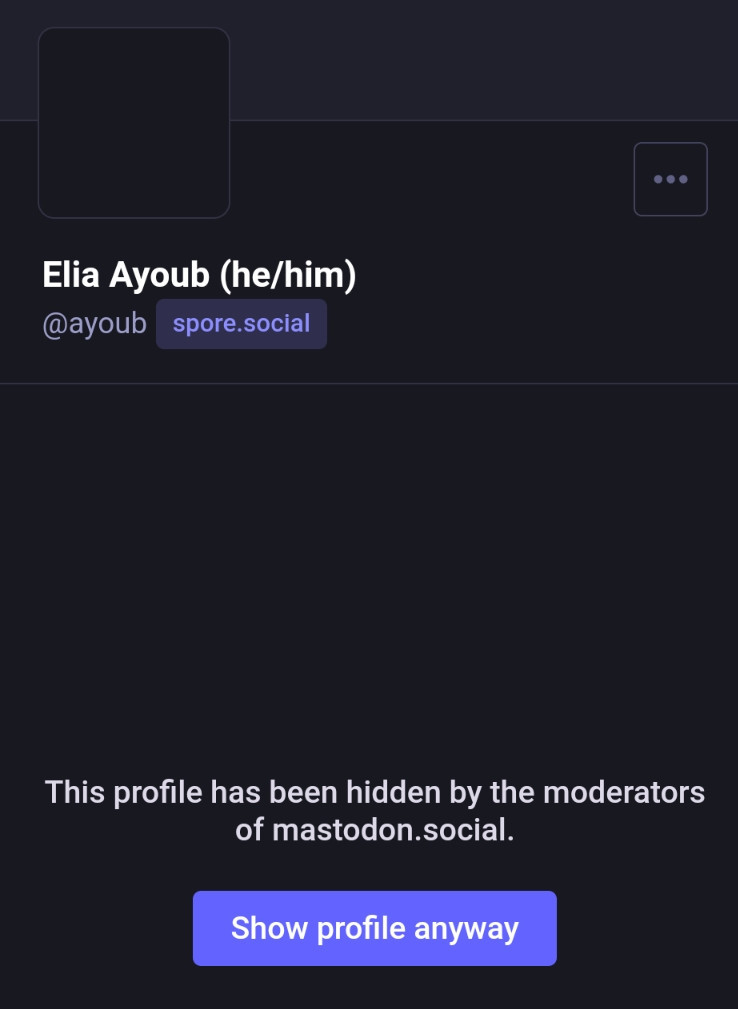
Task: Open the hidden profile avatar
Action: [x=134, y=122]
